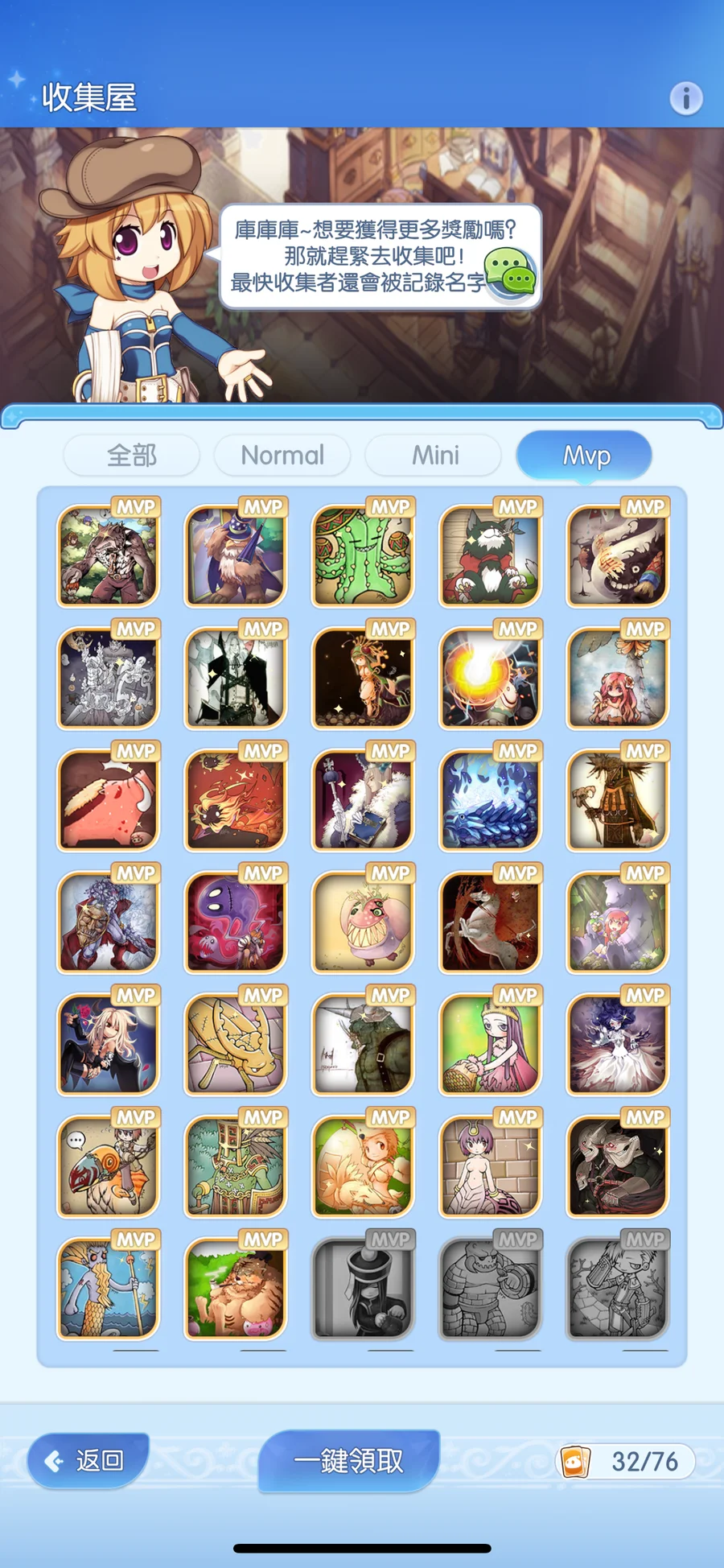Open the pink toothy monster MVP card
Viewport: 724px width, 1568px height.
point(363,922)
